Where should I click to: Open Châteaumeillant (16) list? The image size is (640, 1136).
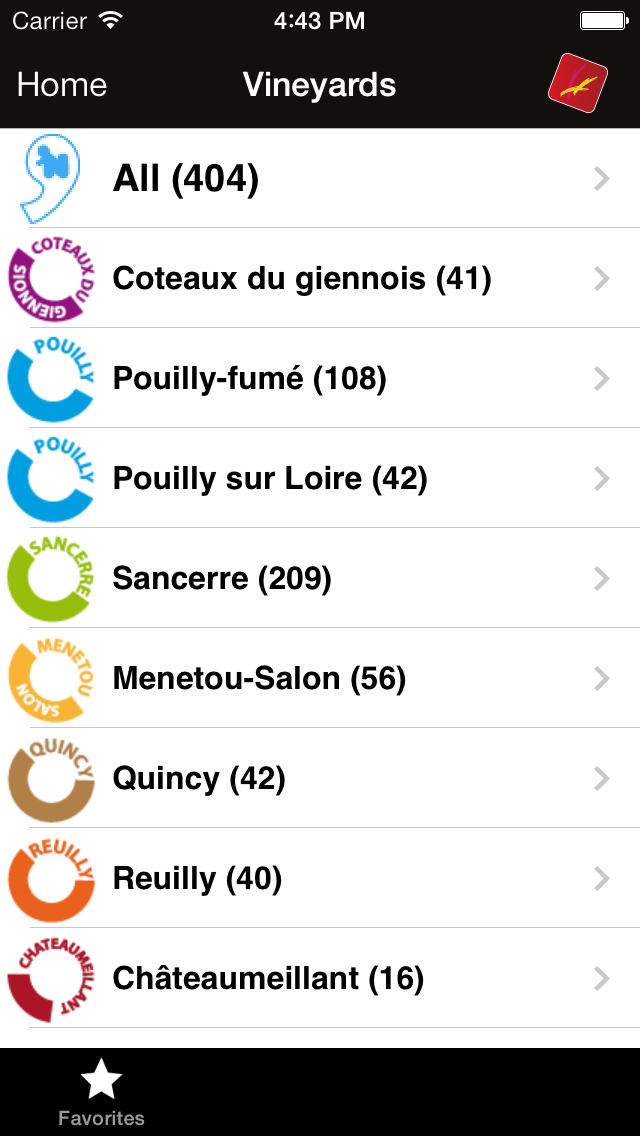(x=320, y=978)
